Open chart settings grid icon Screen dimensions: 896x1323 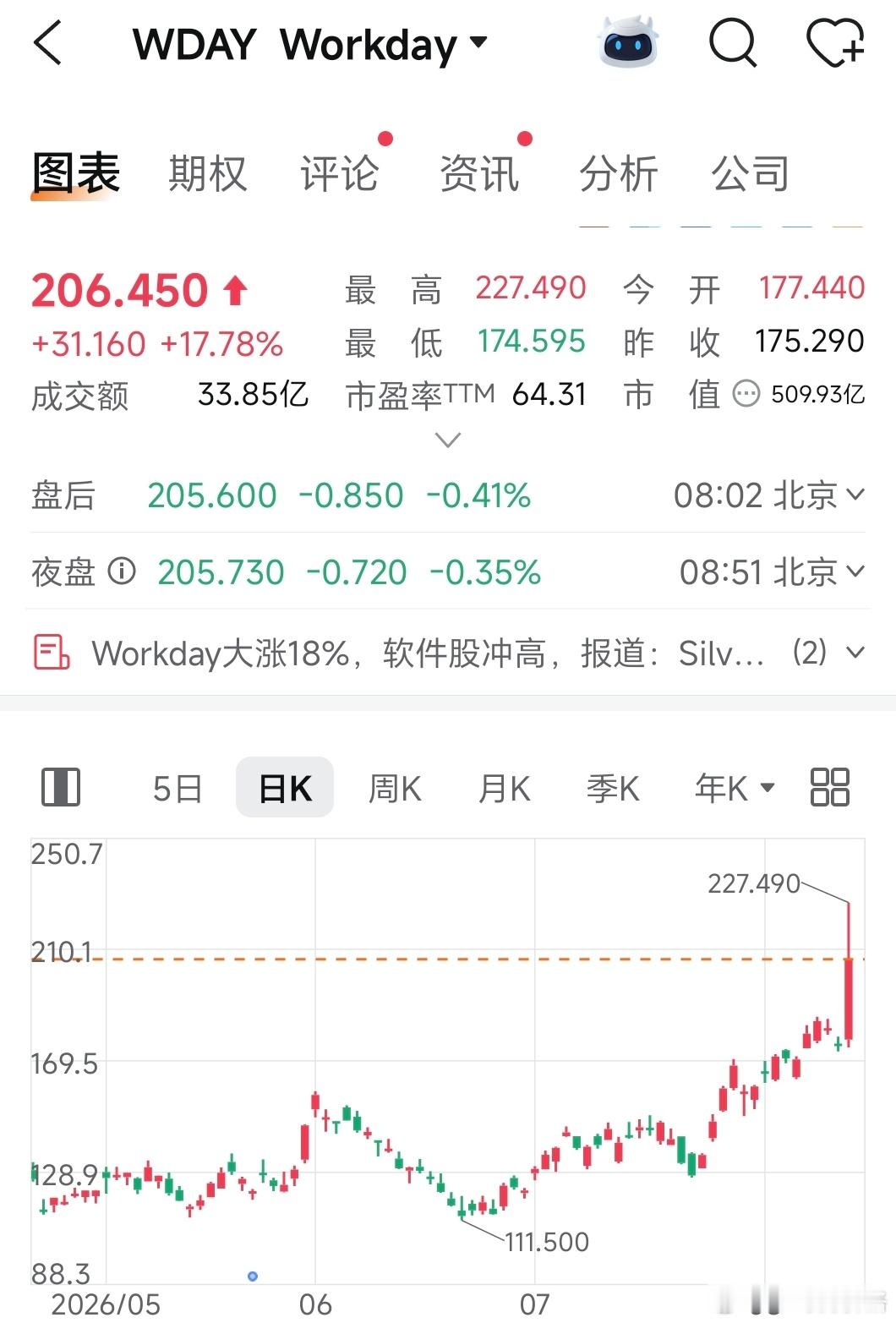point(830,787)
